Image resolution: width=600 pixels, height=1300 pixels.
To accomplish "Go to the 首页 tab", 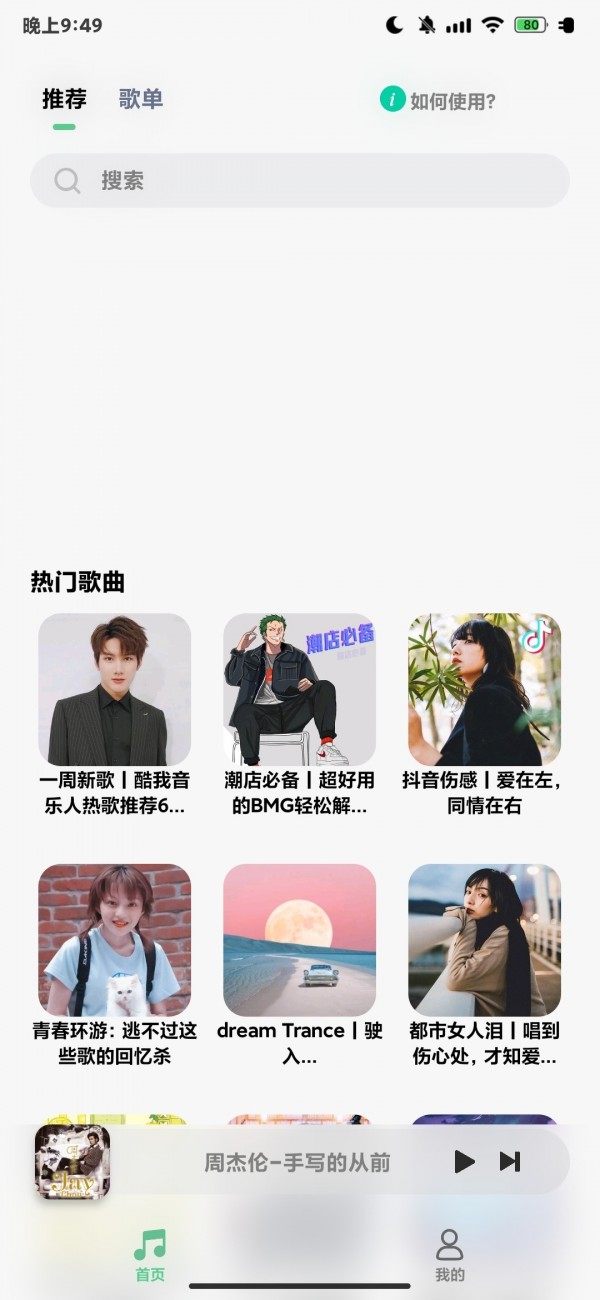I will [x=150, y=1254].
